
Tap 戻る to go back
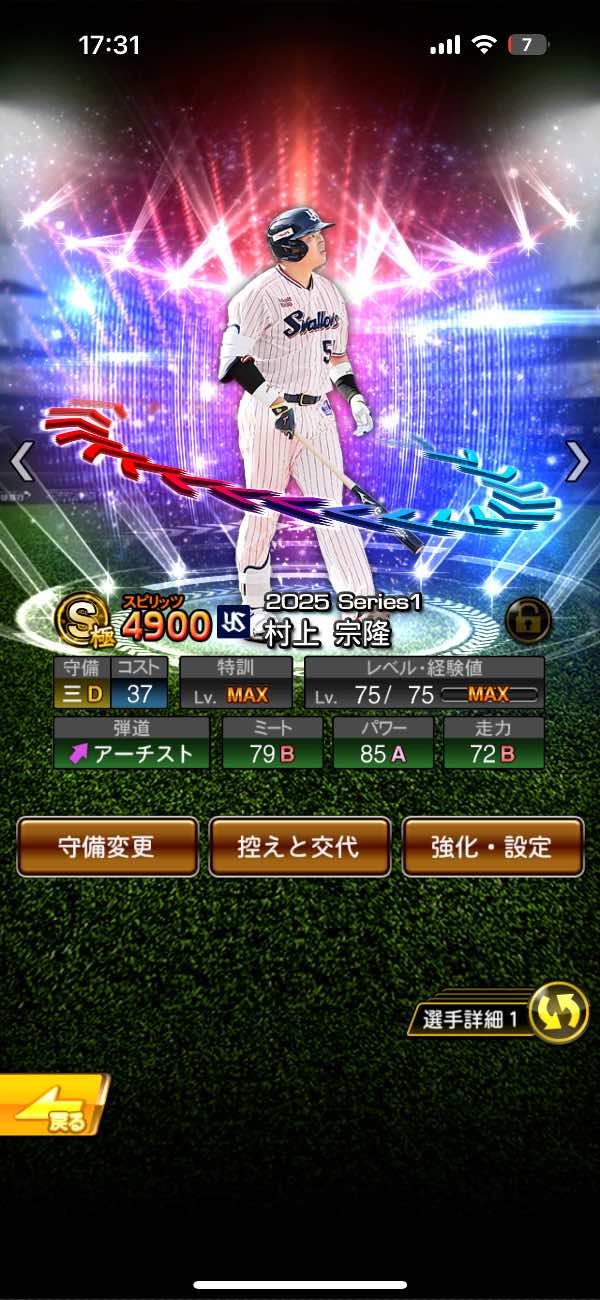pyautogui.click(x=52, y=1105)
